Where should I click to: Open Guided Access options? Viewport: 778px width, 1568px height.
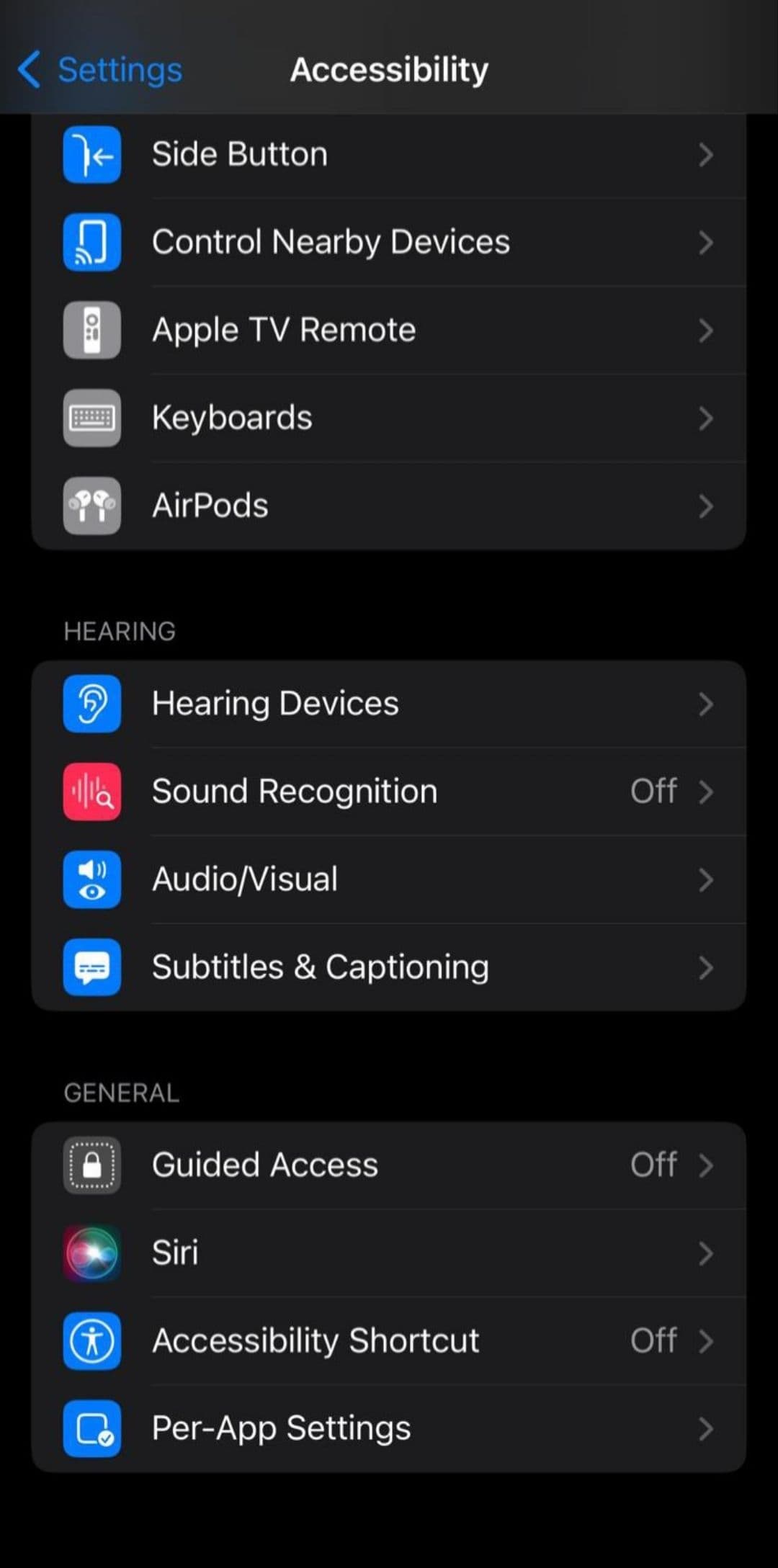click(x=389, y=1165)
